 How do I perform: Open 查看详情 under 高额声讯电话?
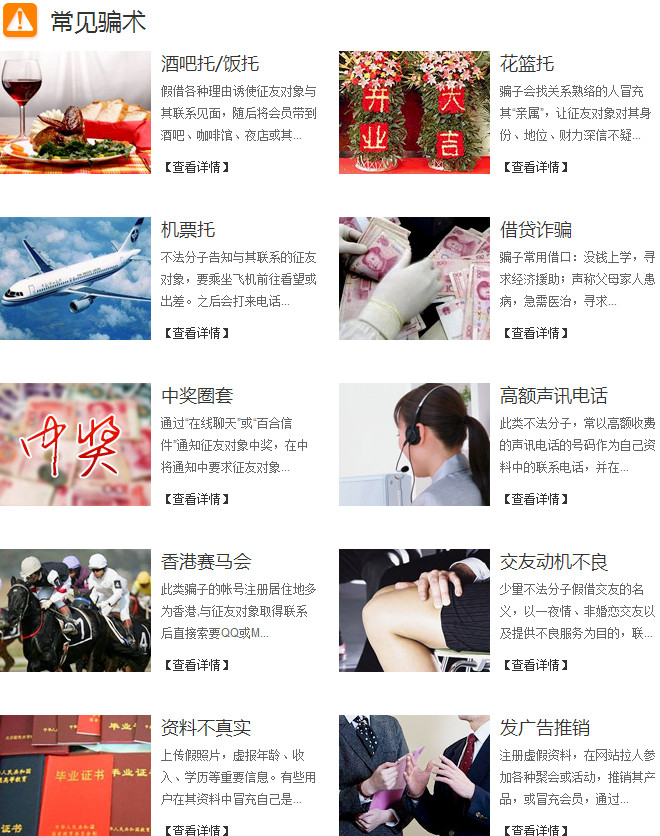[535, 499]
